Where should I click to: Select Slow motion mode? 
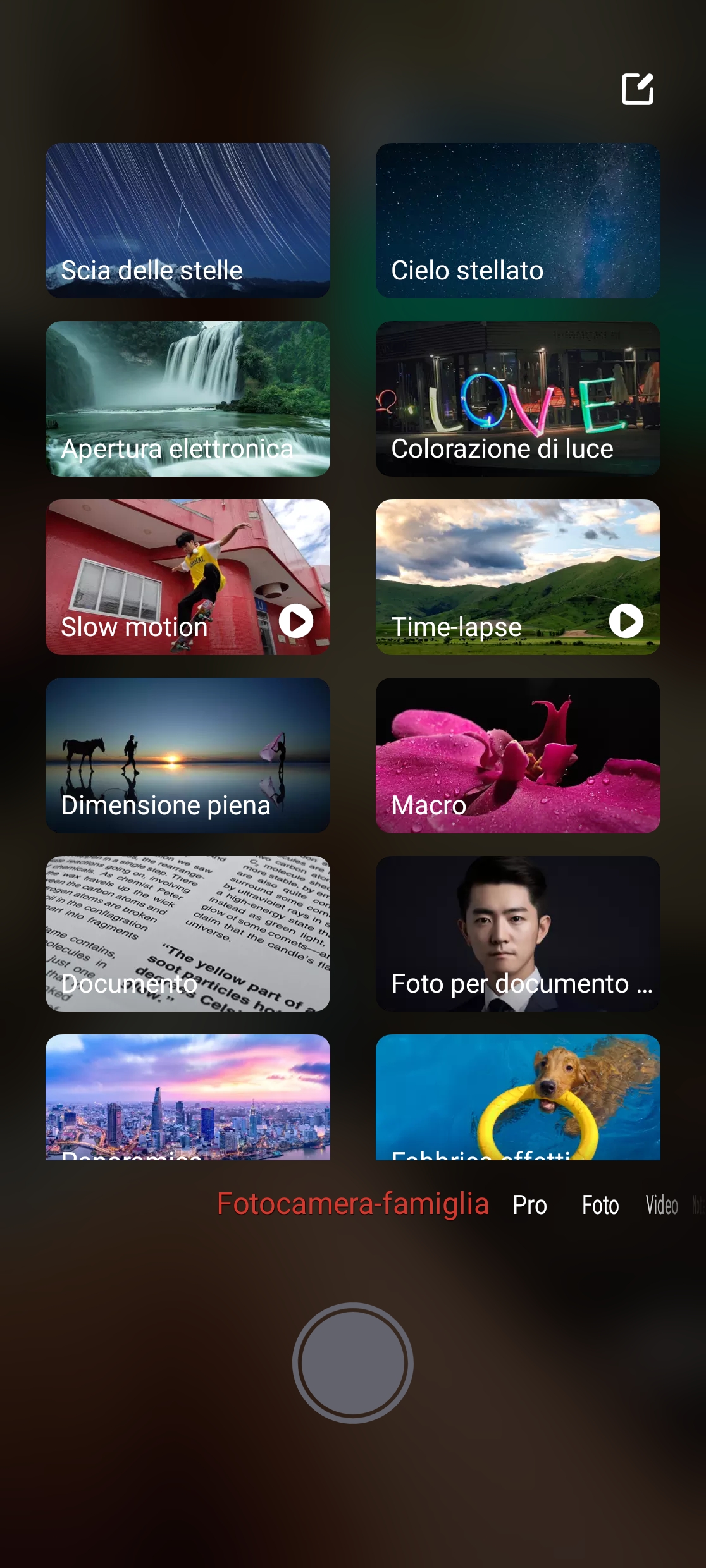(x=188, y=577)
